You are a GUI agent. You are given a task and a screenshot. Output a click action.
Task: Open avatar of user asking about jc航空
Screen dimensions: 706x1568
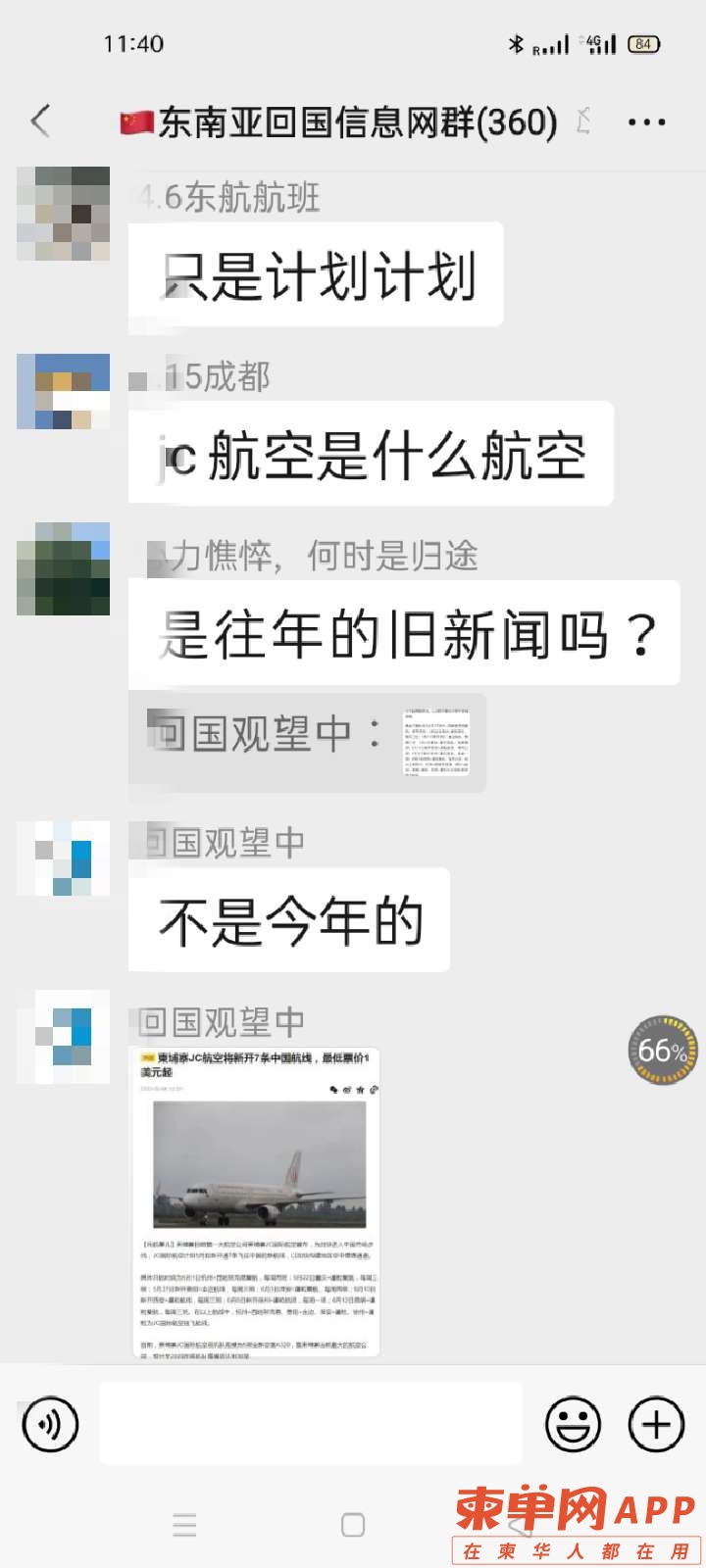click(x=64, y=392)
